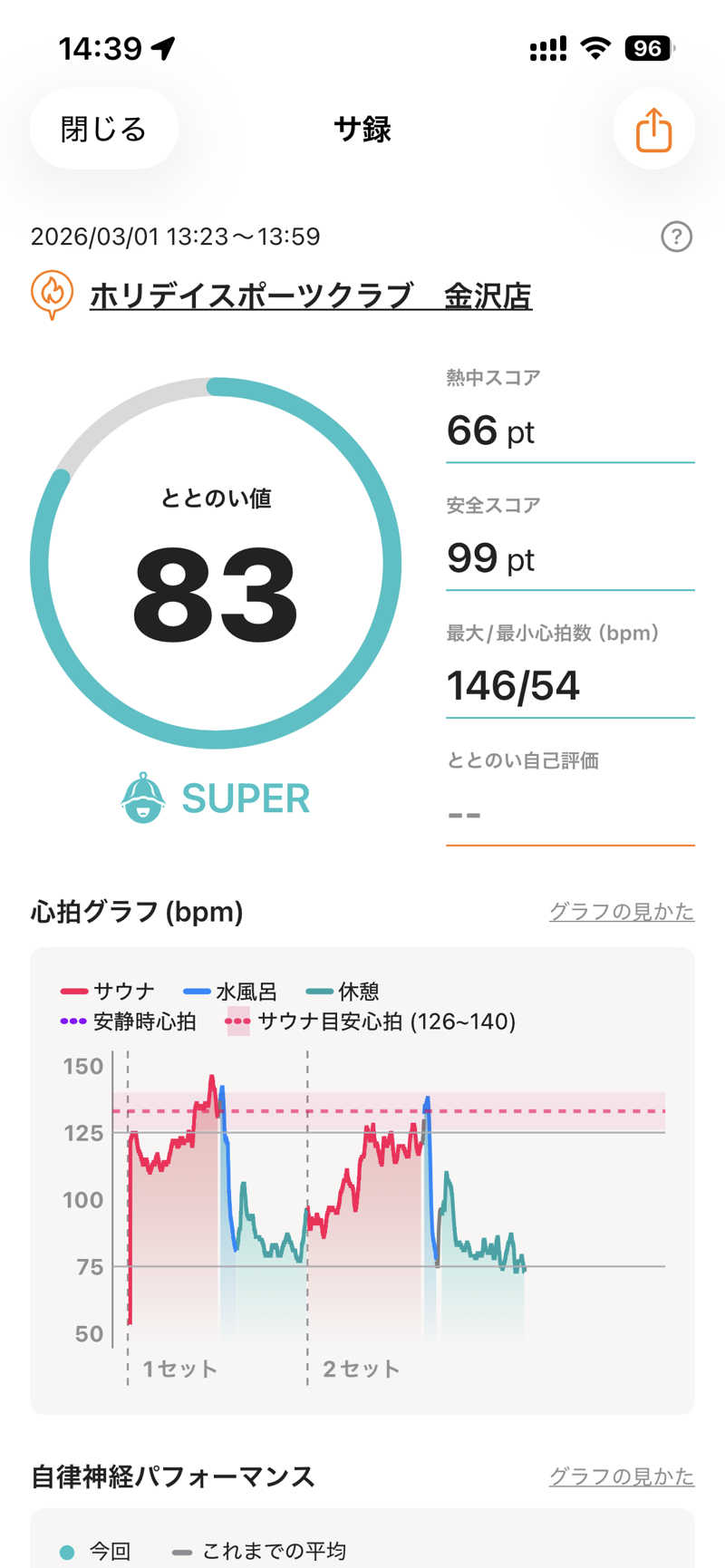Tap the 閉じる close button
Image resolution: width=725 pixels, height=1568 pixels.
tap(103, 130)
